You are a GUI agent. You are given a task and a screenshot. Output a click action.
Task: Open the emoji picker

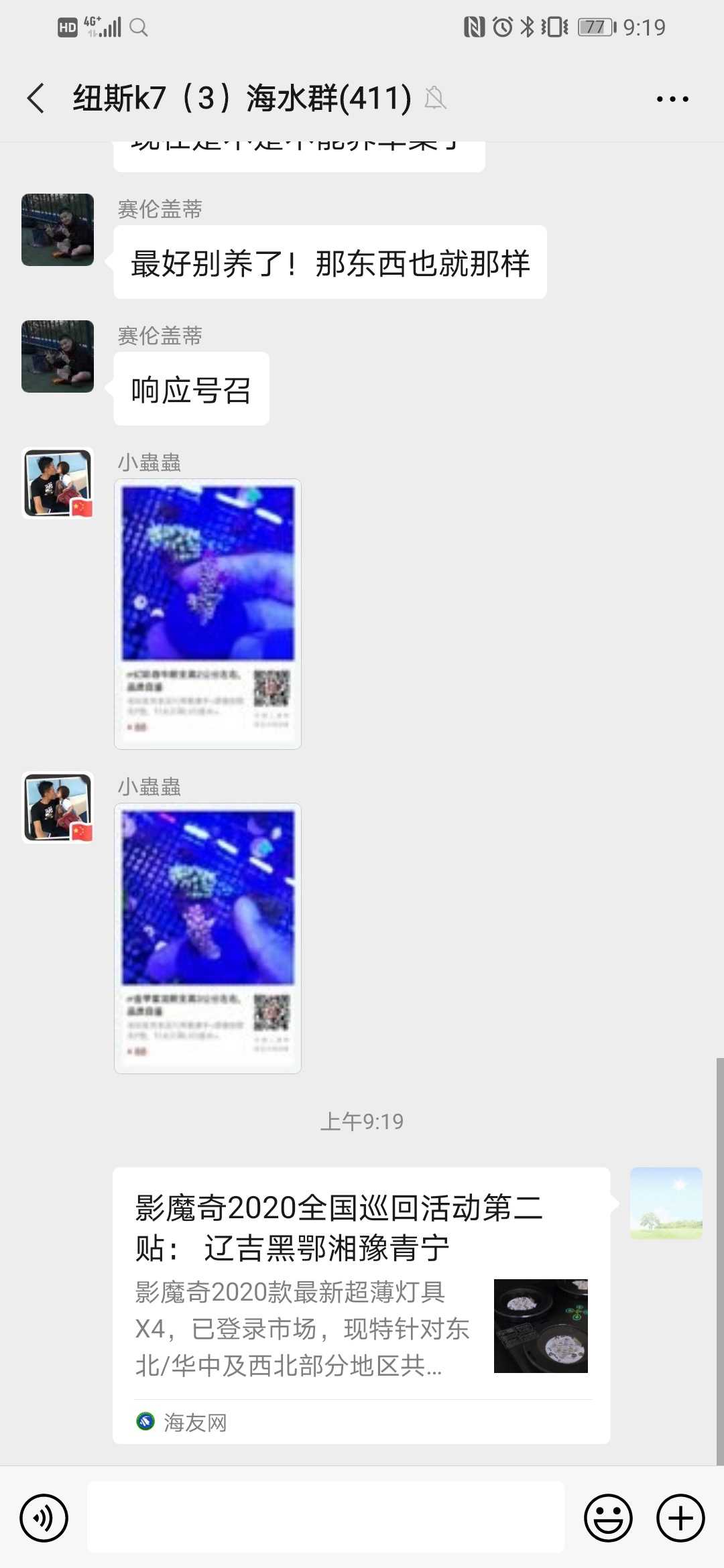[x=608, y=1517]
